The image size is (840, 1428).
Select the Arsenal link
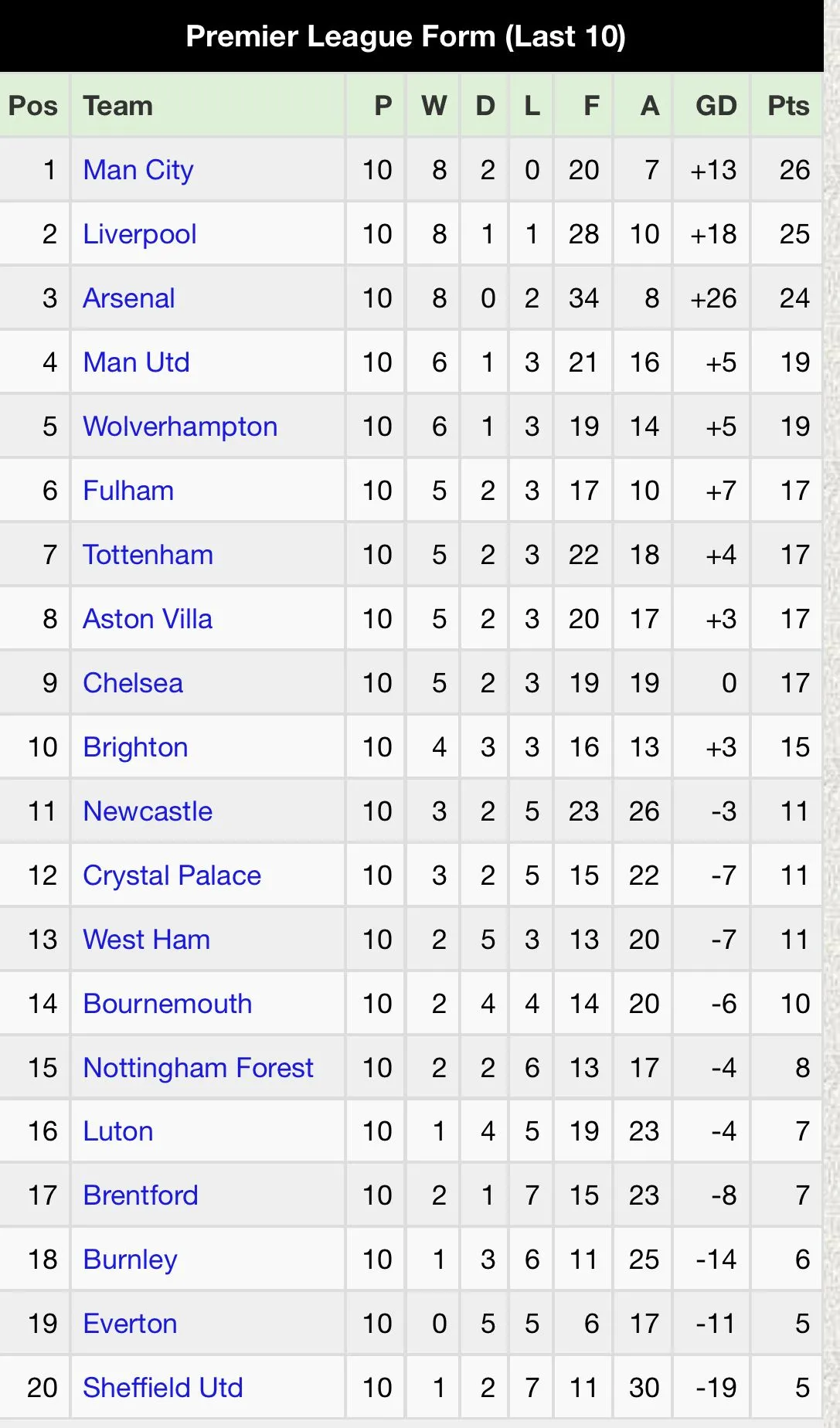pyautogui.click(x=129, y=298)
